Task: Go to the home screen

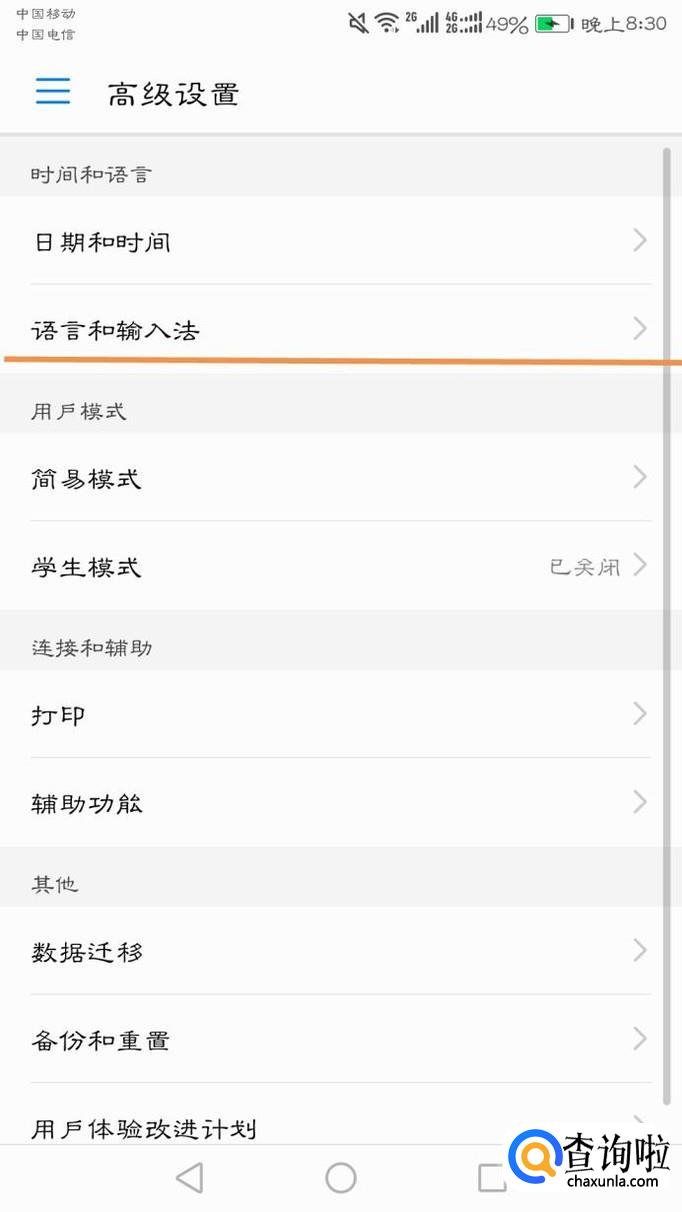Action: pos(341,1178)
